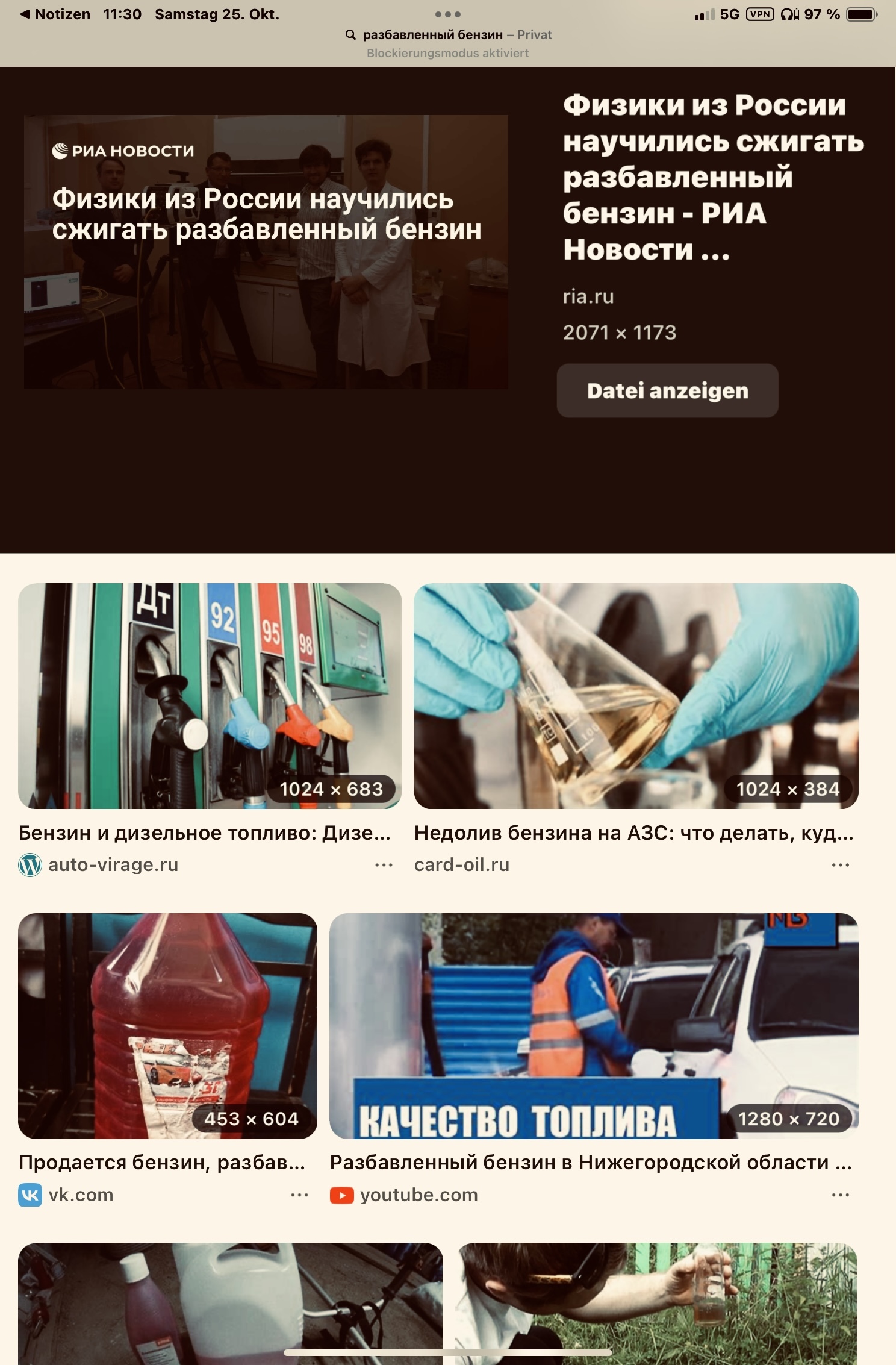
Task: Open the red canister image from vk.com
Action: point(167,1025)
